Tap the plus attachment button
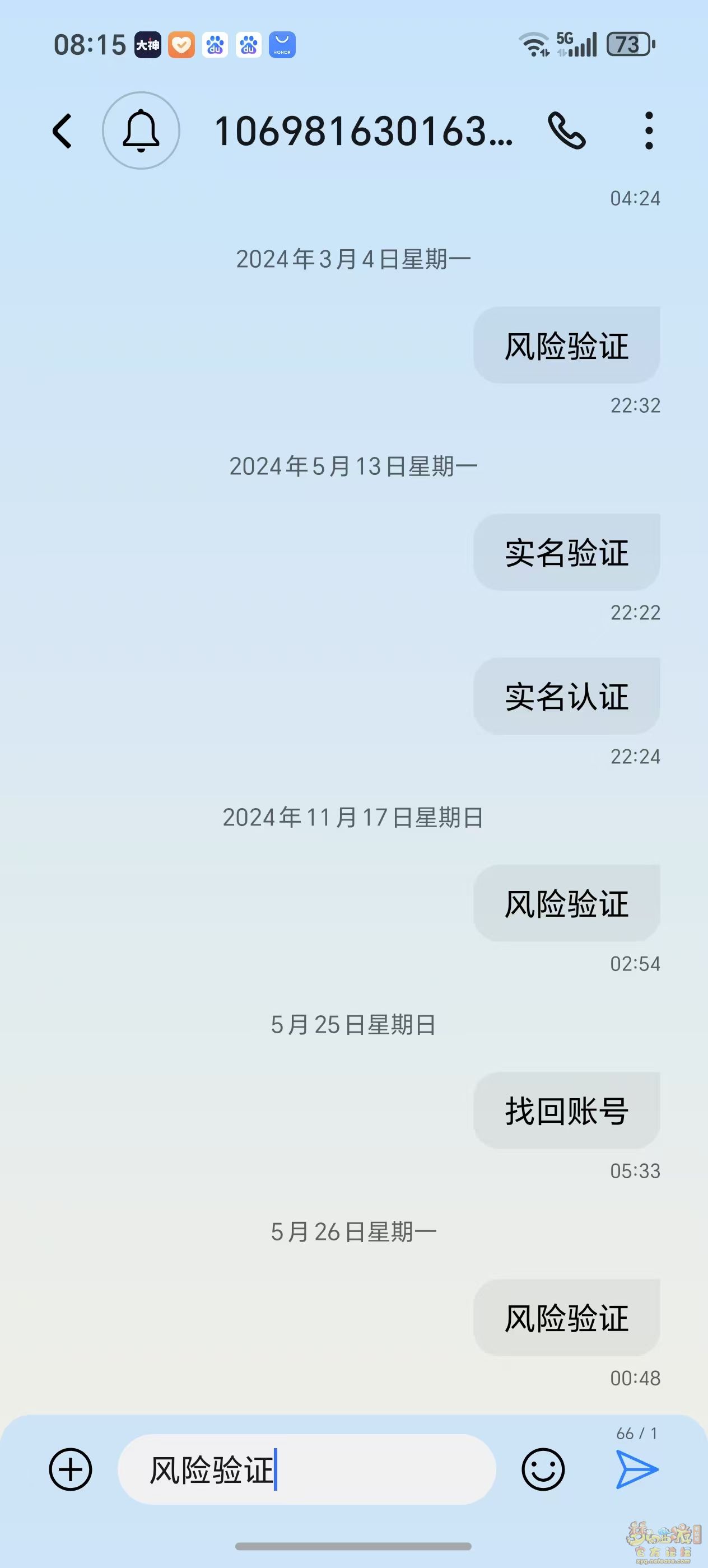 pyautogui.click(x=71, y=1469)
